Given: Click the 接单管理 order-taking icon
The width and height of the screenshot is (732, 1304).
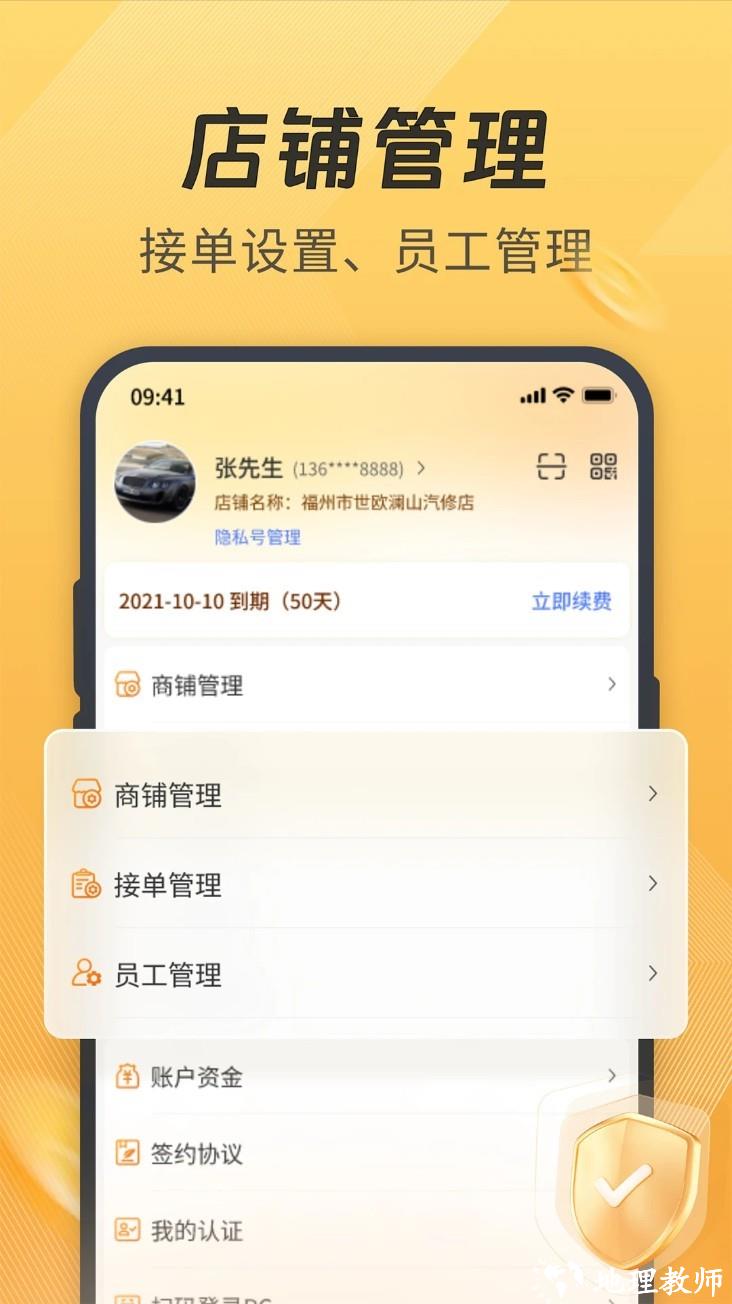Looking at the screenshot, I should point(87,885).
